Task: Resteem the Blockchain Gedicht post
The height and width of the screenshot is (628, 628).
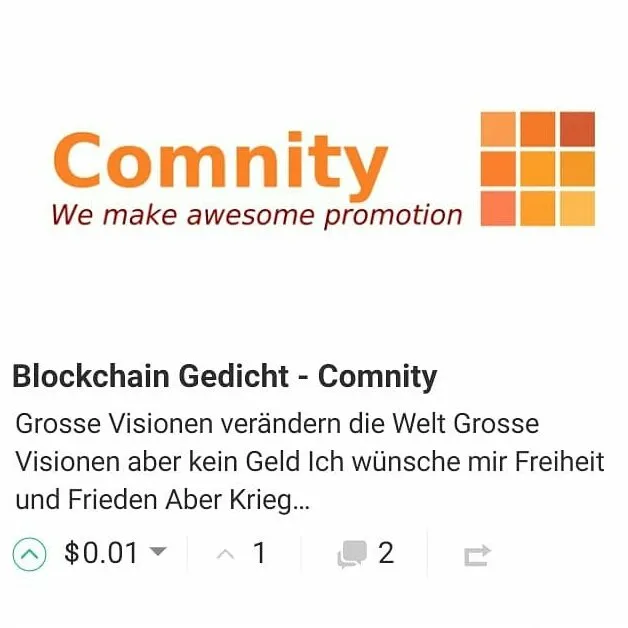Action: click(477, 555)
